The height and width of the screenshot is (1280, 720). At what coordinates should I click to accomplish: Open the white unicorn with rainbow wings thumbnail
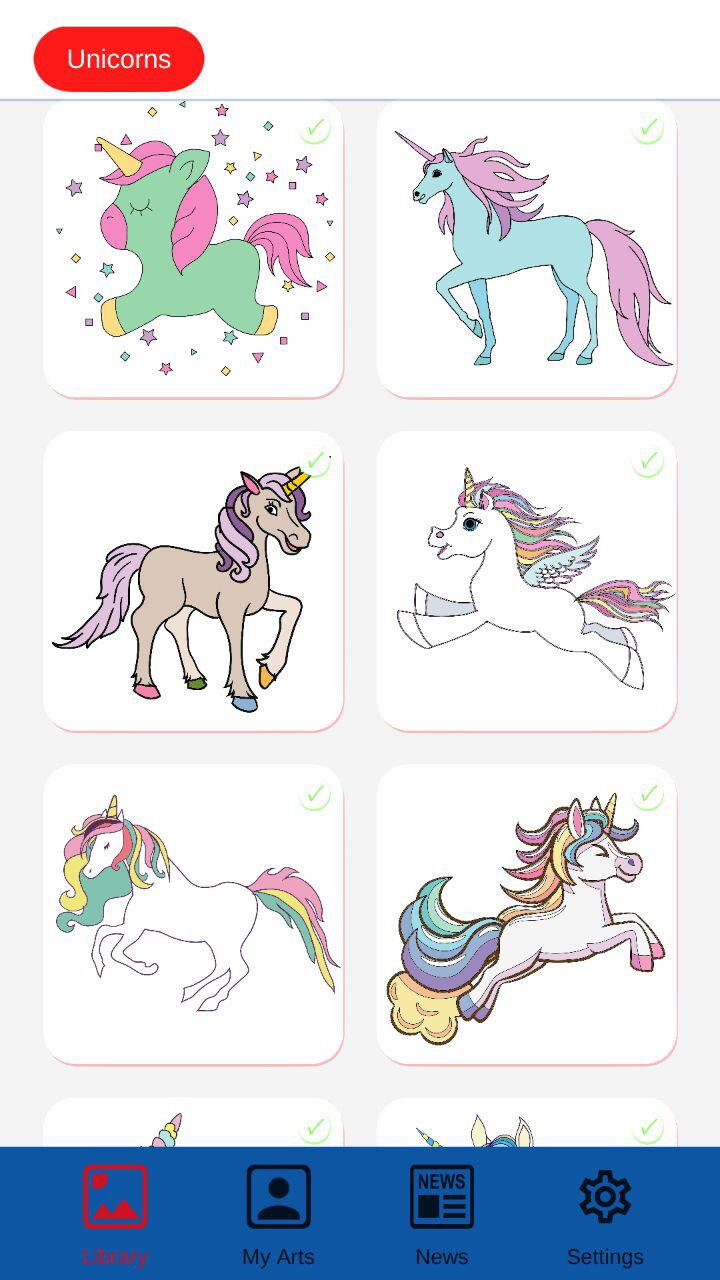click(527, 580)
